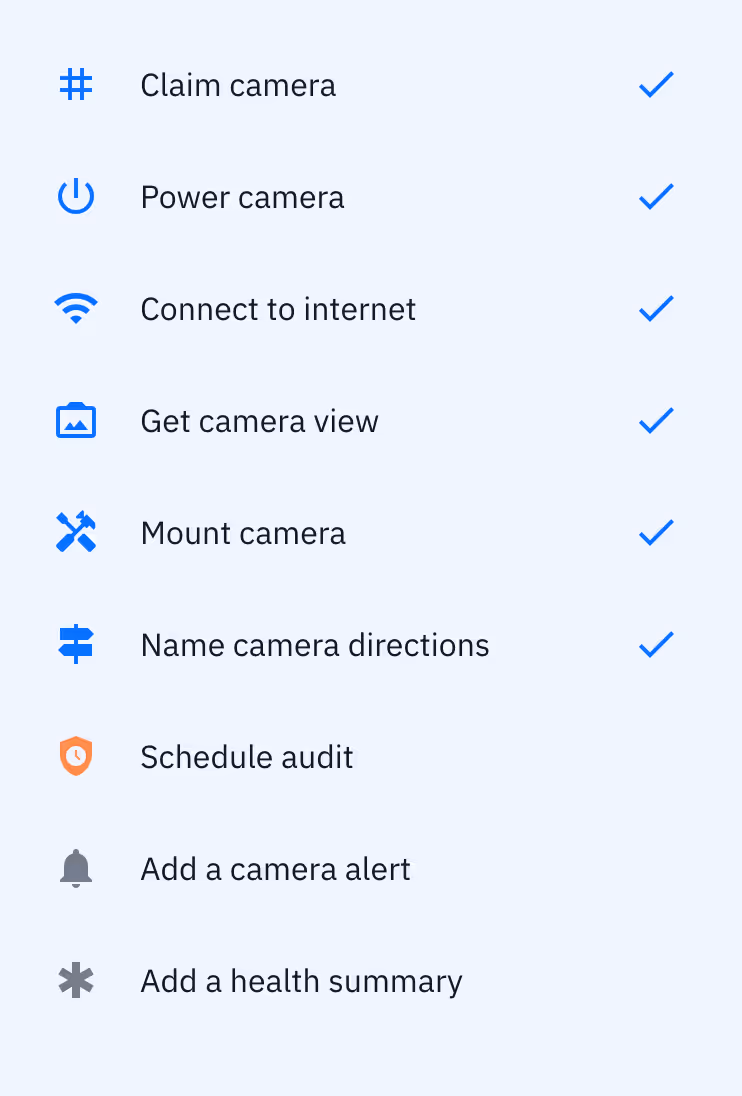The height and width of the screenshot is (1096, 742).
Task: Click the Connect to internet label
Action: click(278, 309)
